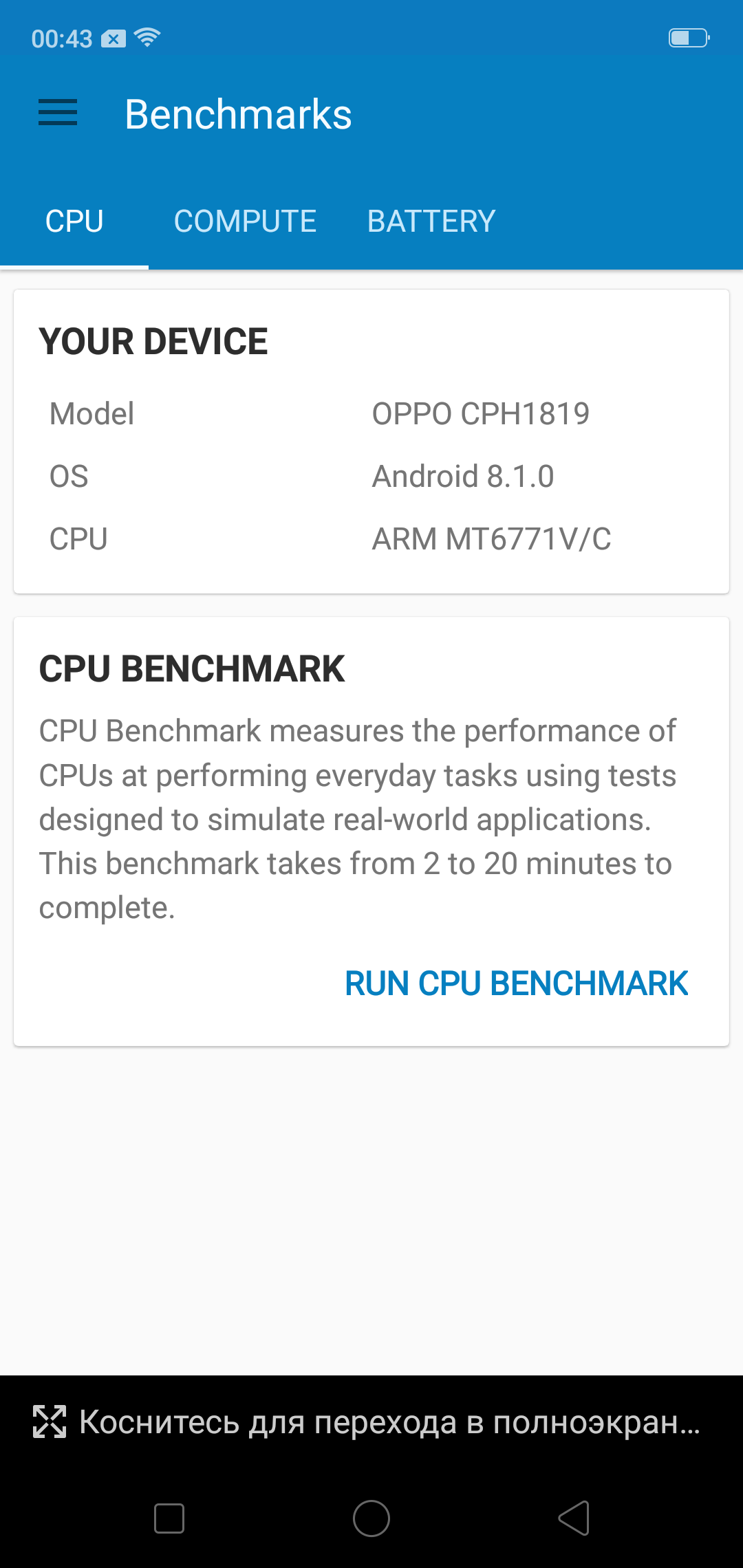
Task: Switch to the Compute tab
Action: coord(246,221)
